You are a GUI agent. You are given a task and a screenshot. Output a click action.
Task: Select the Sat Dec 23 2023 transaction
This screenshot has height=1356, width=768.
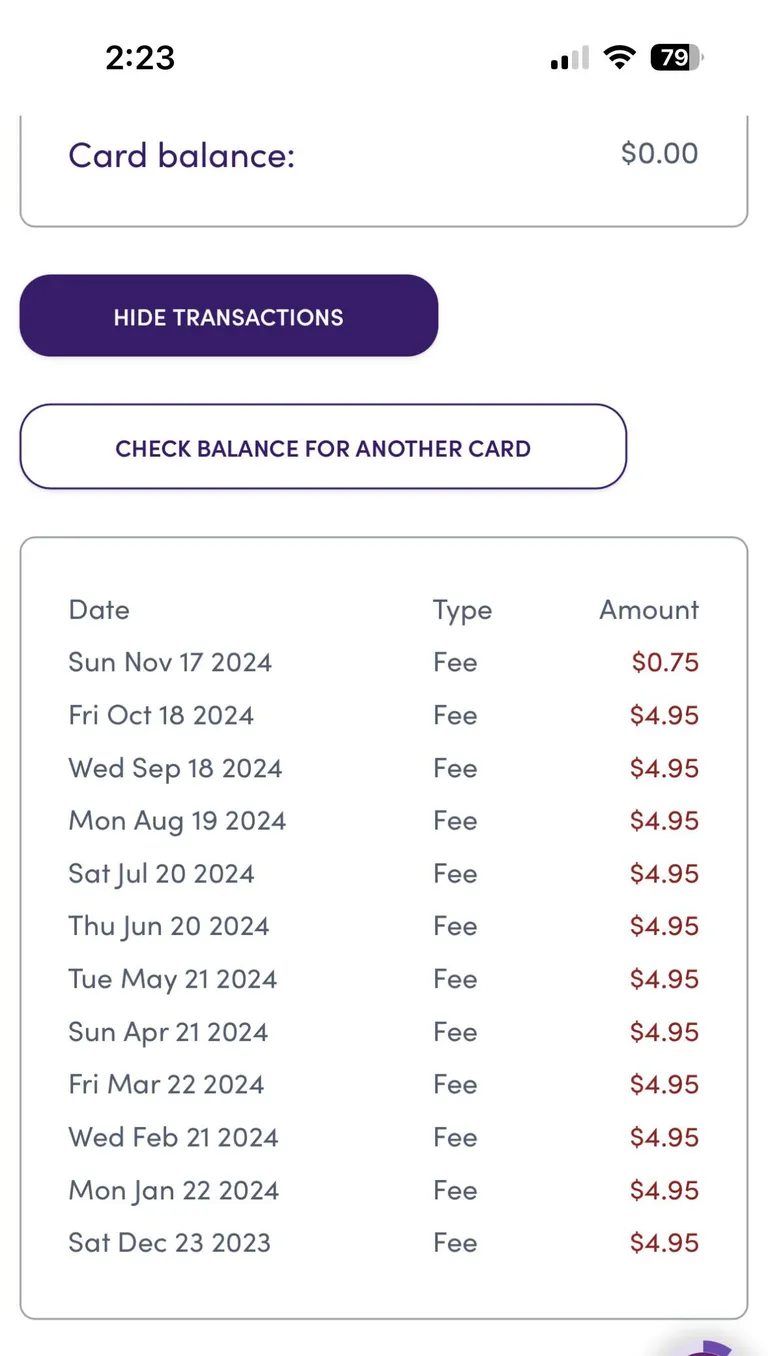pos(168,1242)
